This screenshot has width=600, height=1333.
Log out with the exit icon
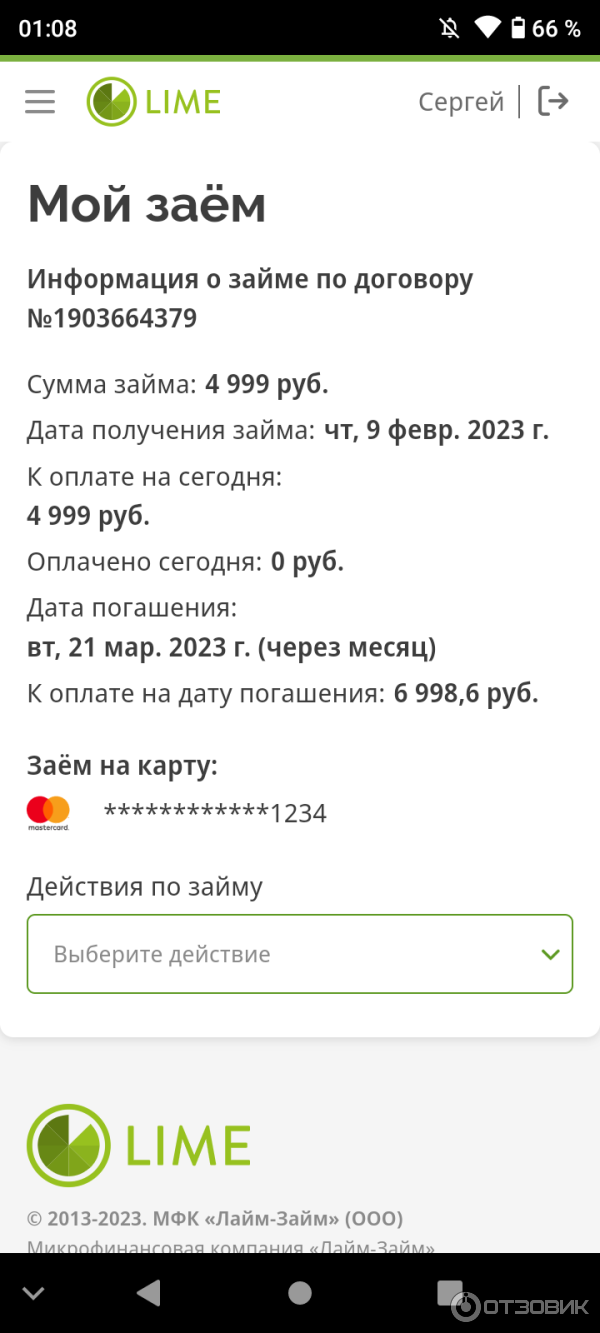click(x=553, y=101)
